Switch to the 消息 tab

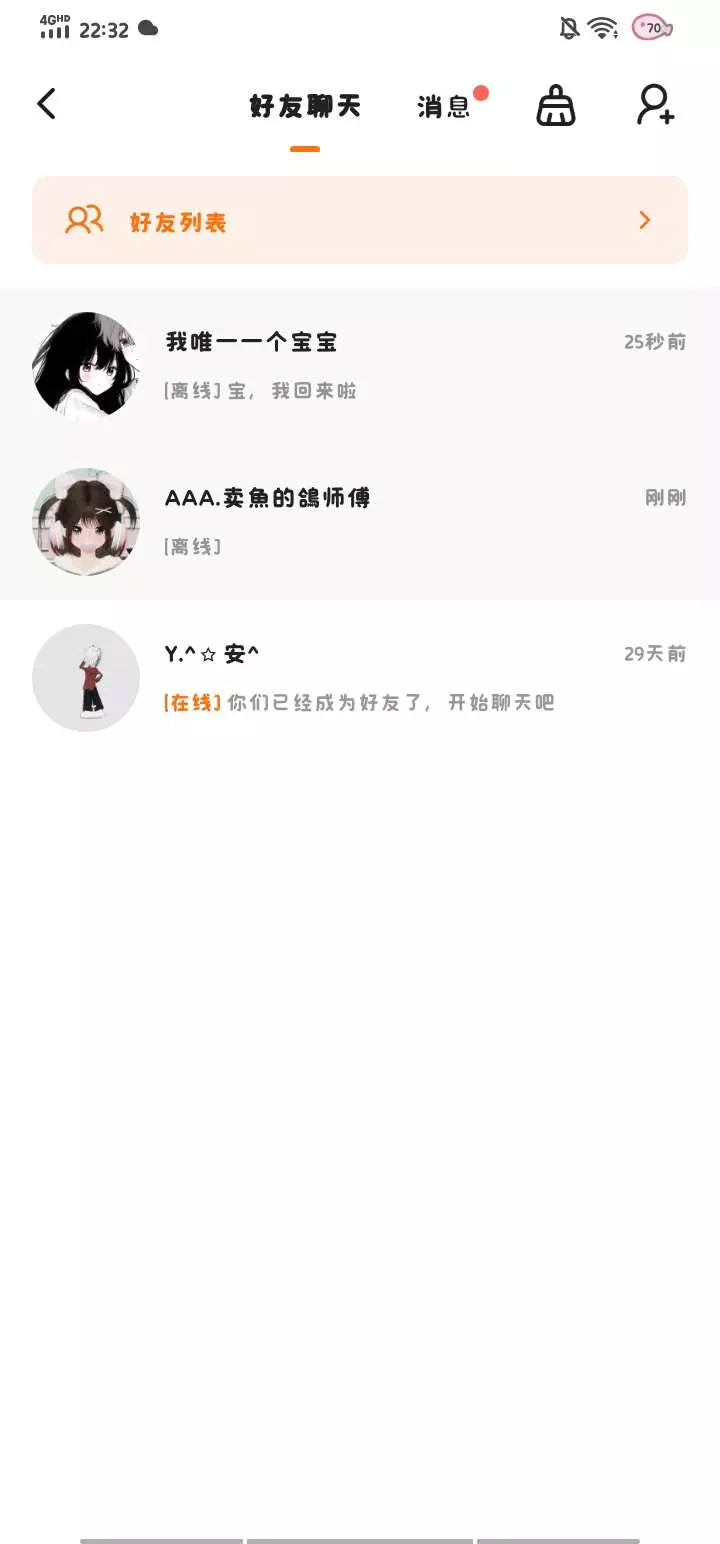pos(444,107)
